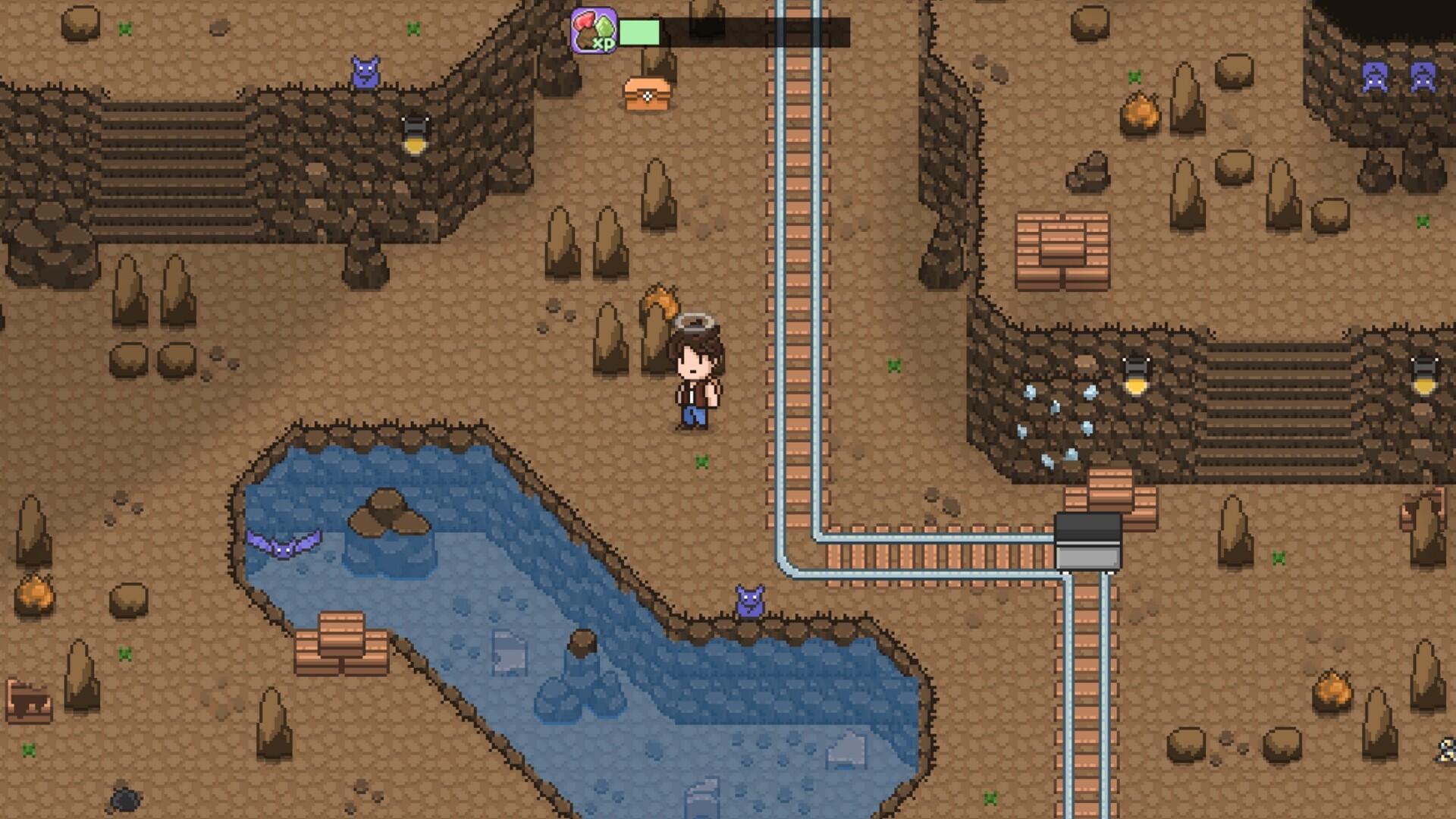The width and height of the screenshot is (1456, 819).
Task: Open the orange treasure chest
Action: click(646, 94)
